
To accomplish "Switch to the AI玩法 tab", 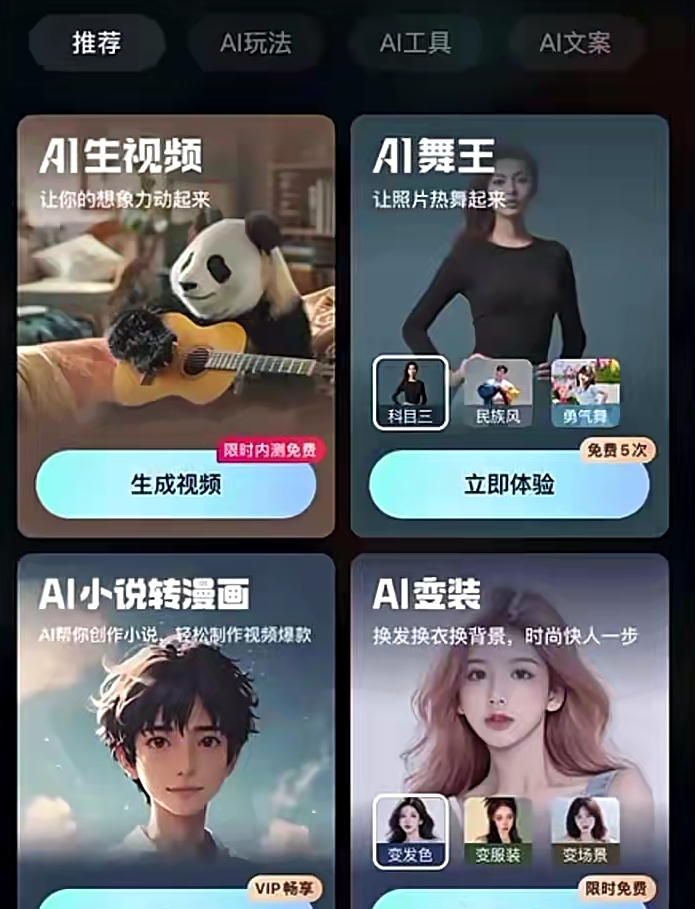I will pyautogui.click(x=254, y=43).
